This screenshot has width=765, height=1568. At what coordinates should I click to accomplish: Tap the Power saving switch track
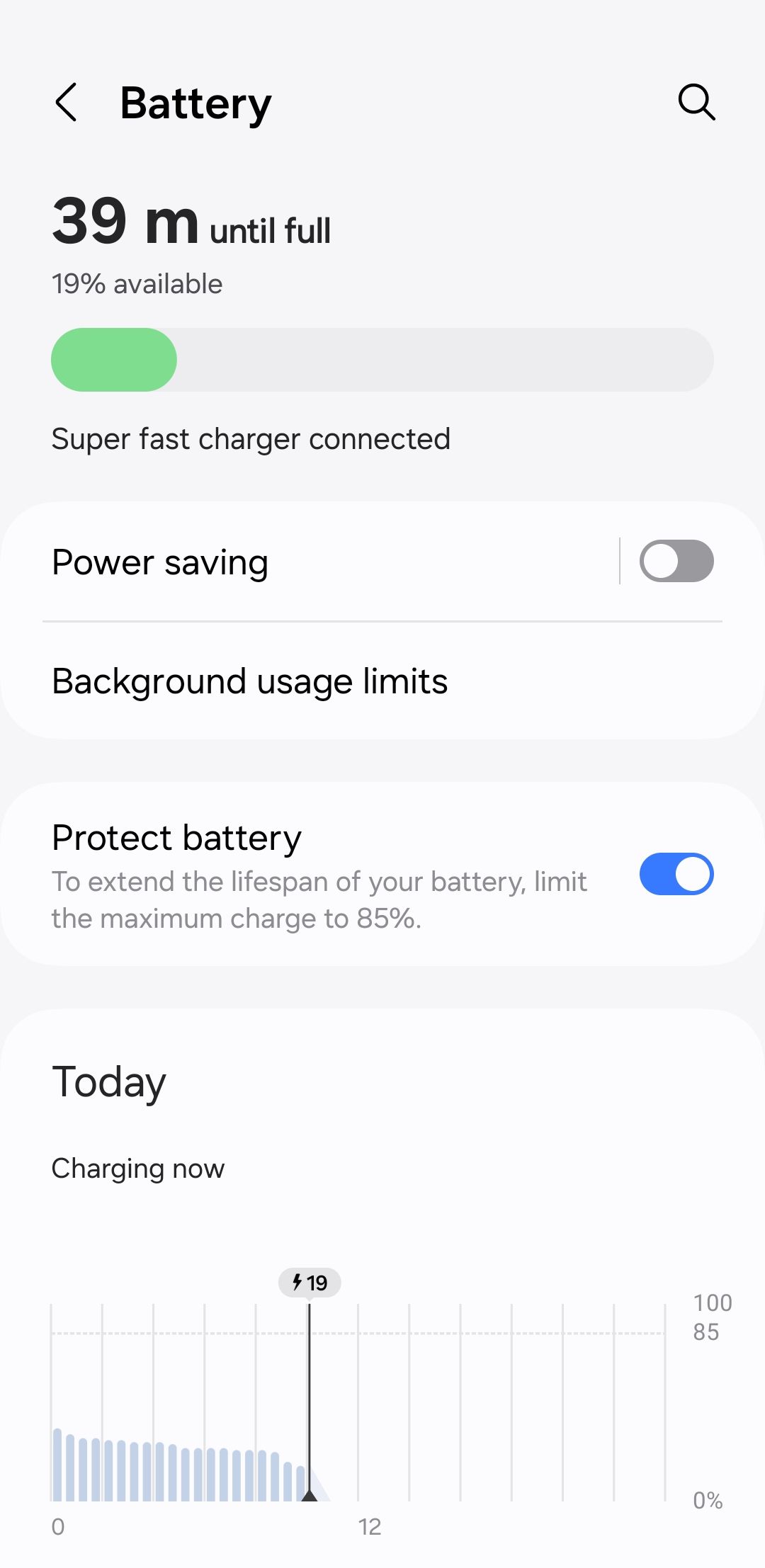click(676, 561)
